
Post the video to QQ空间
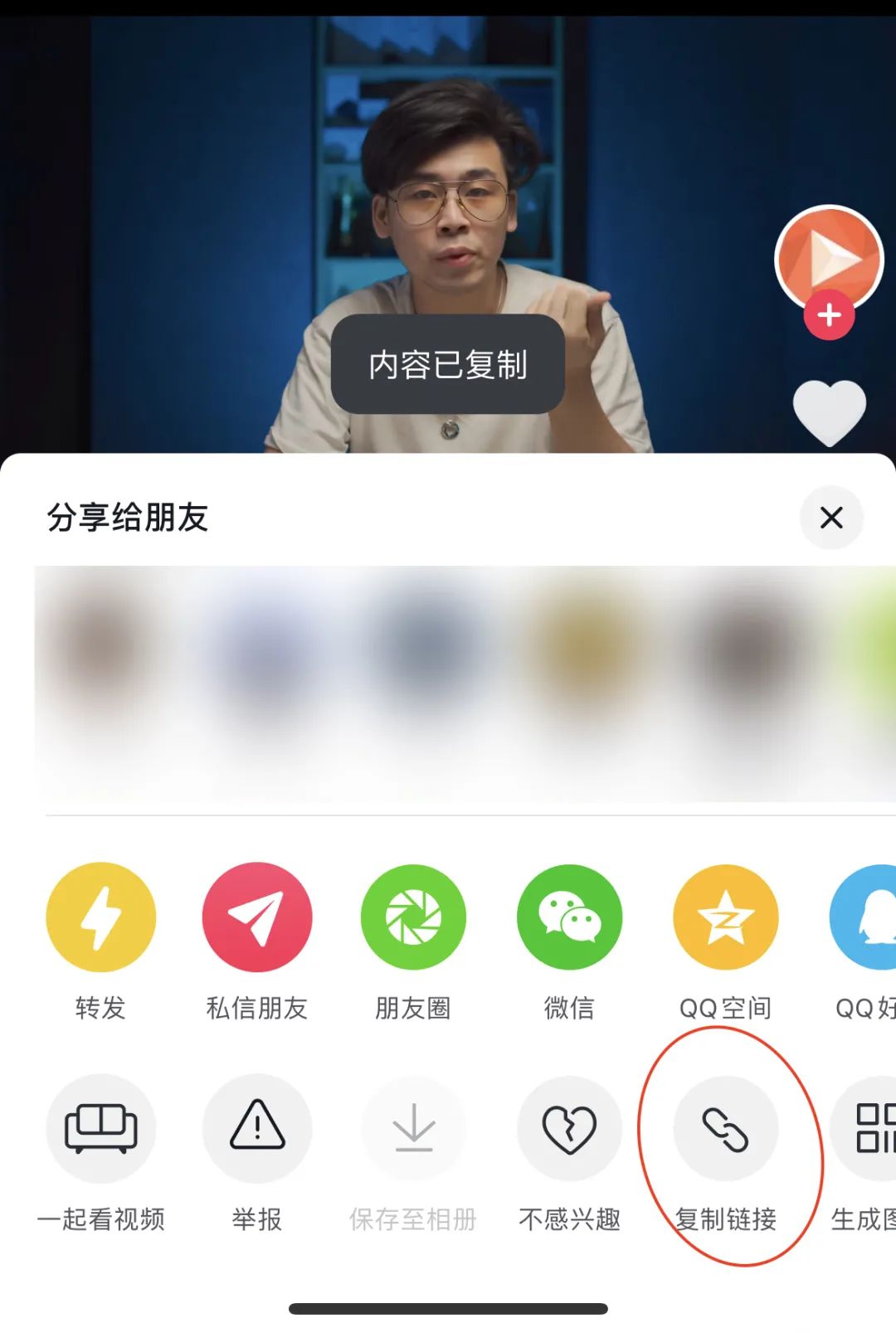pyautogui.click(x=725, y=916)
